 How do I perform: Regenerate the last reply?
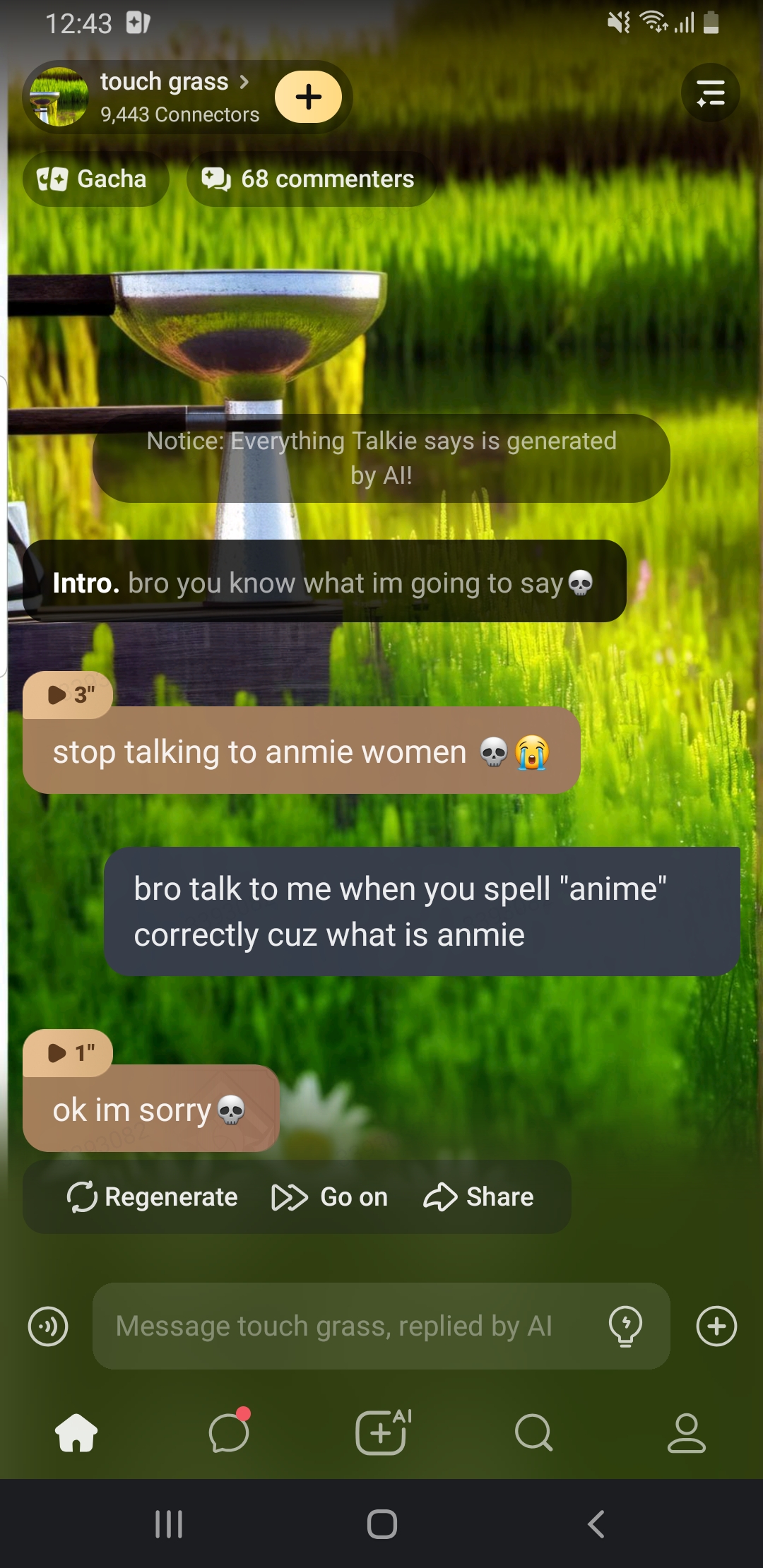[153, 1197]
